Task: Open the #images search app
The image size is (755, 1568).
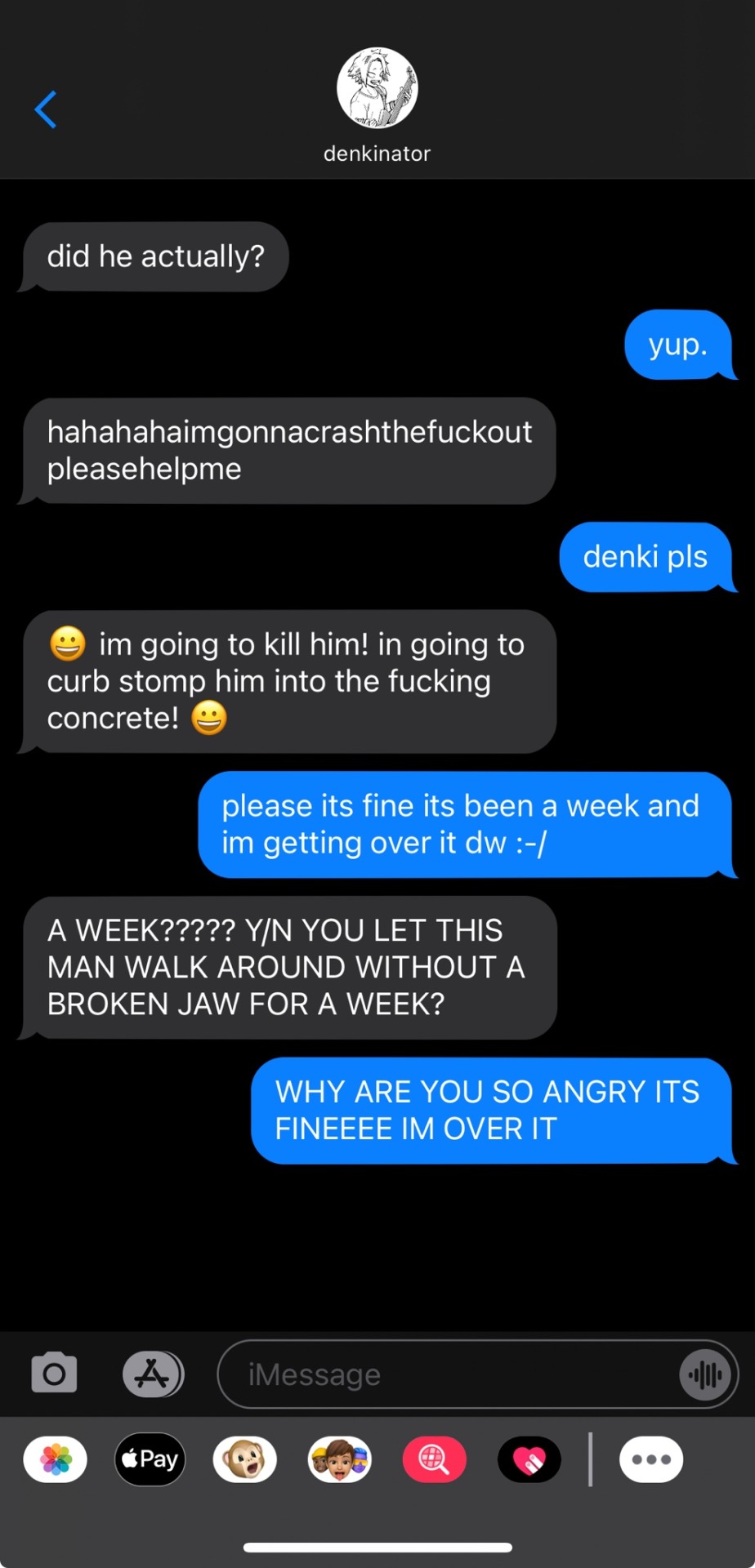Action: [434, 1459]
